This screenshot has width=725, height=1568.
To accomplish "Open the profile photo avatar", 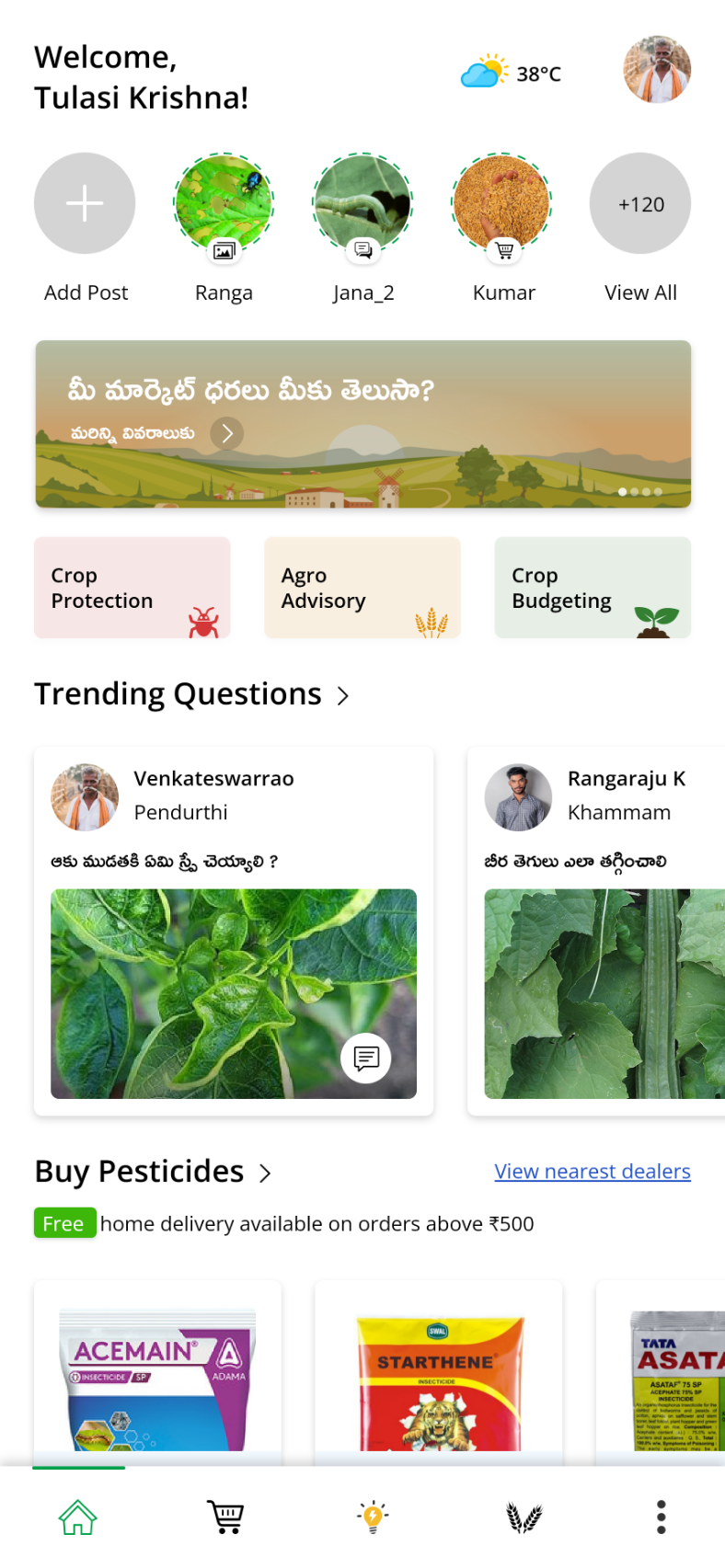I will click(657, 70).
